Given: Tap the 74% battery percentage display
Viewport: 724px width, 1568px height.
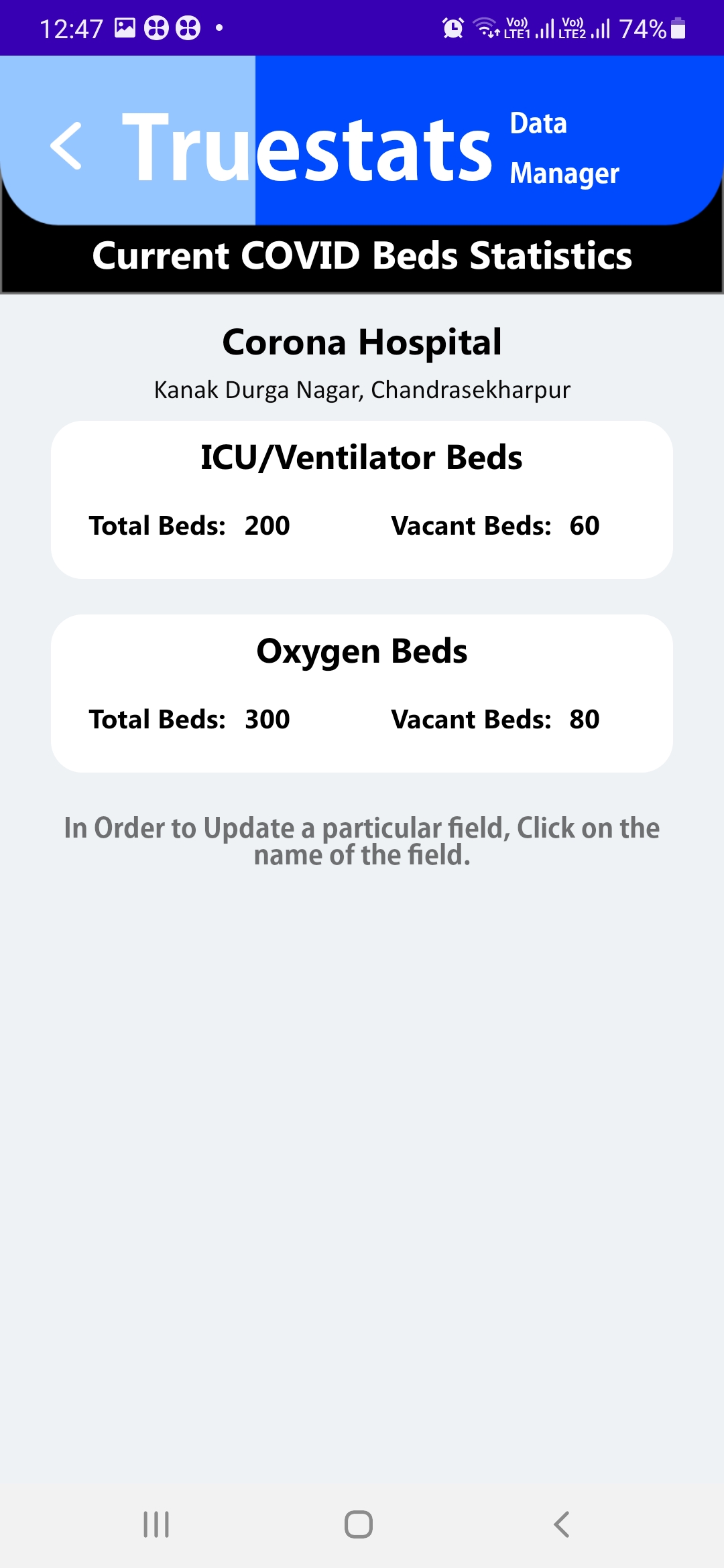Looking at the screenshot, I should 642,28.
